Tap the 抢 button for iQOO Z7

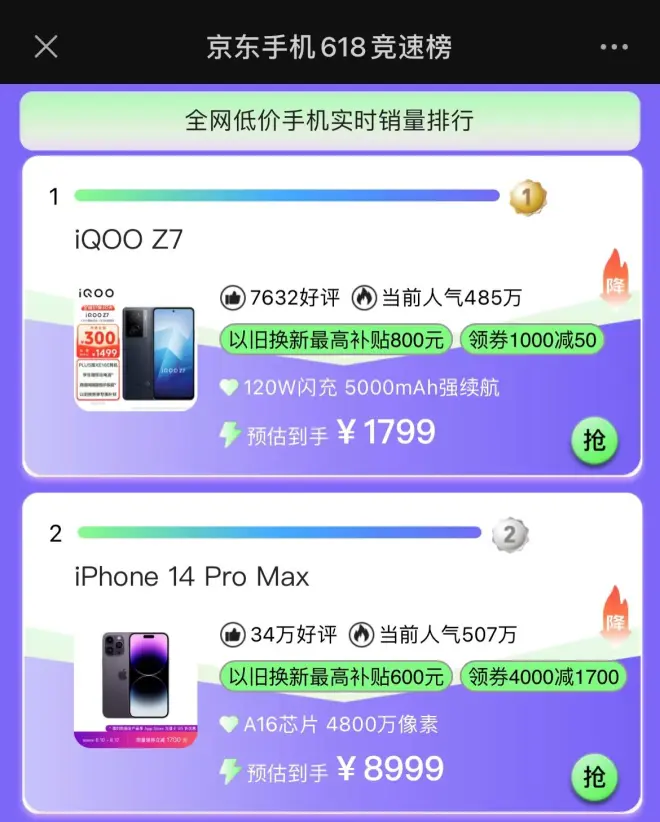(595, 440)
